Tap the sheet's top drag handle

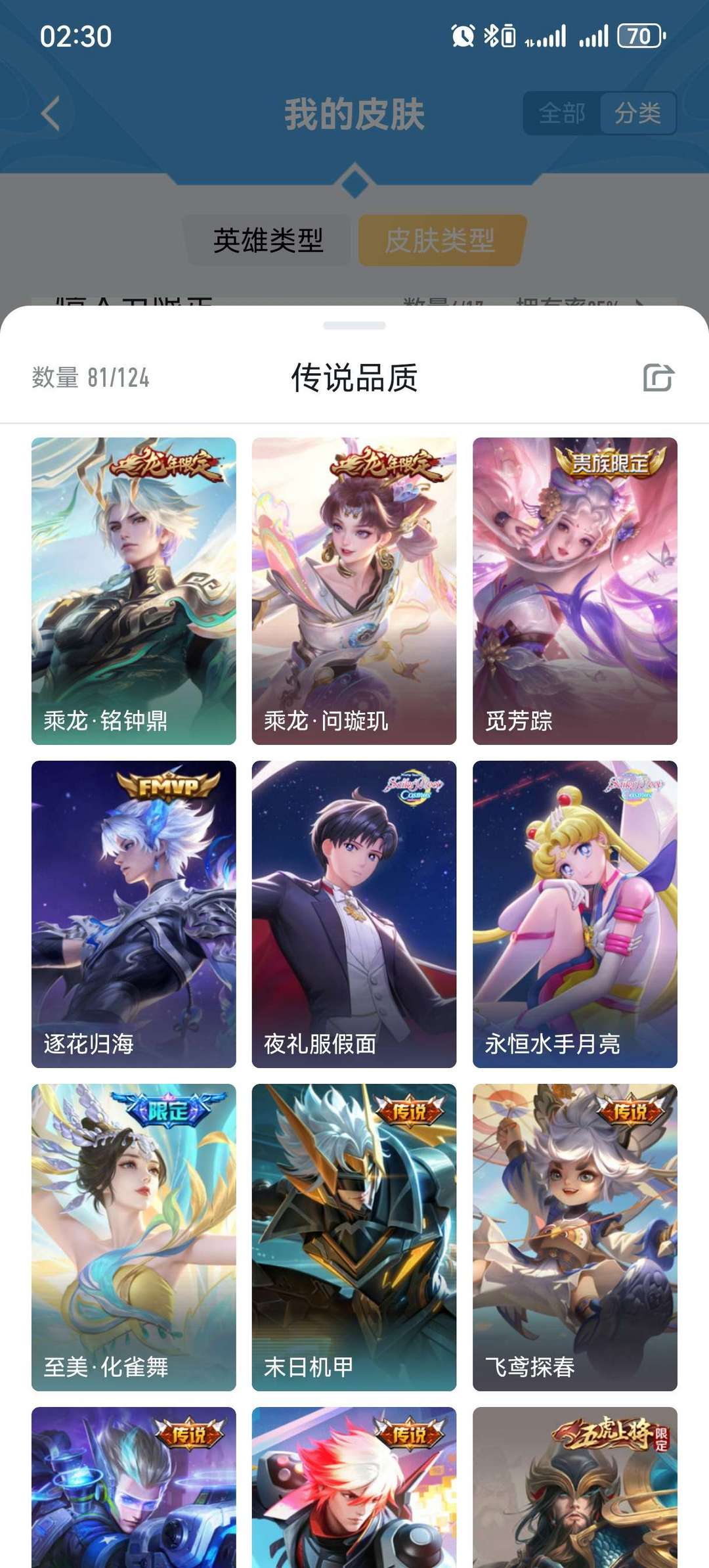[x=354, y=325]
